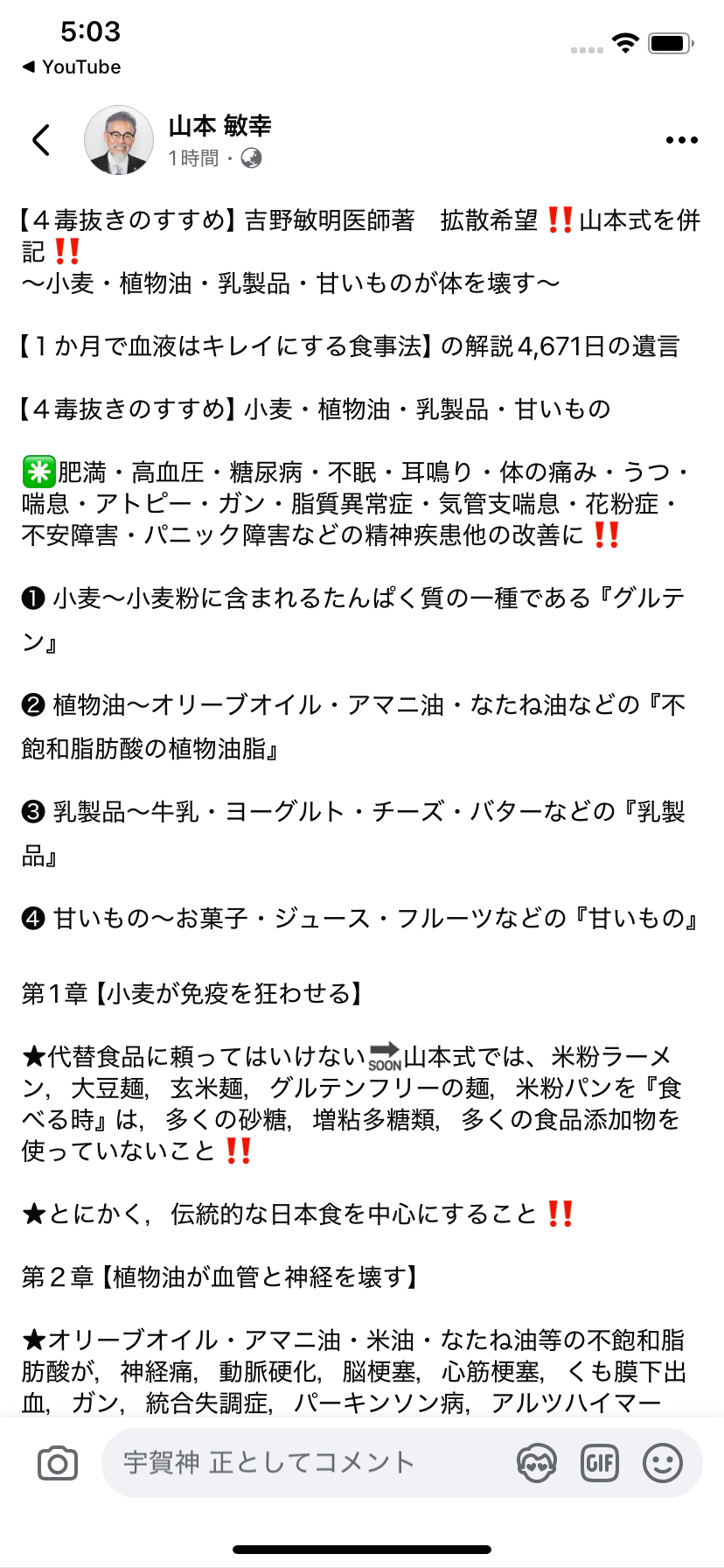This screenshot has height=1568, width=724.
Task: Open the GIF picker
Action: [x=600, y=1463]
